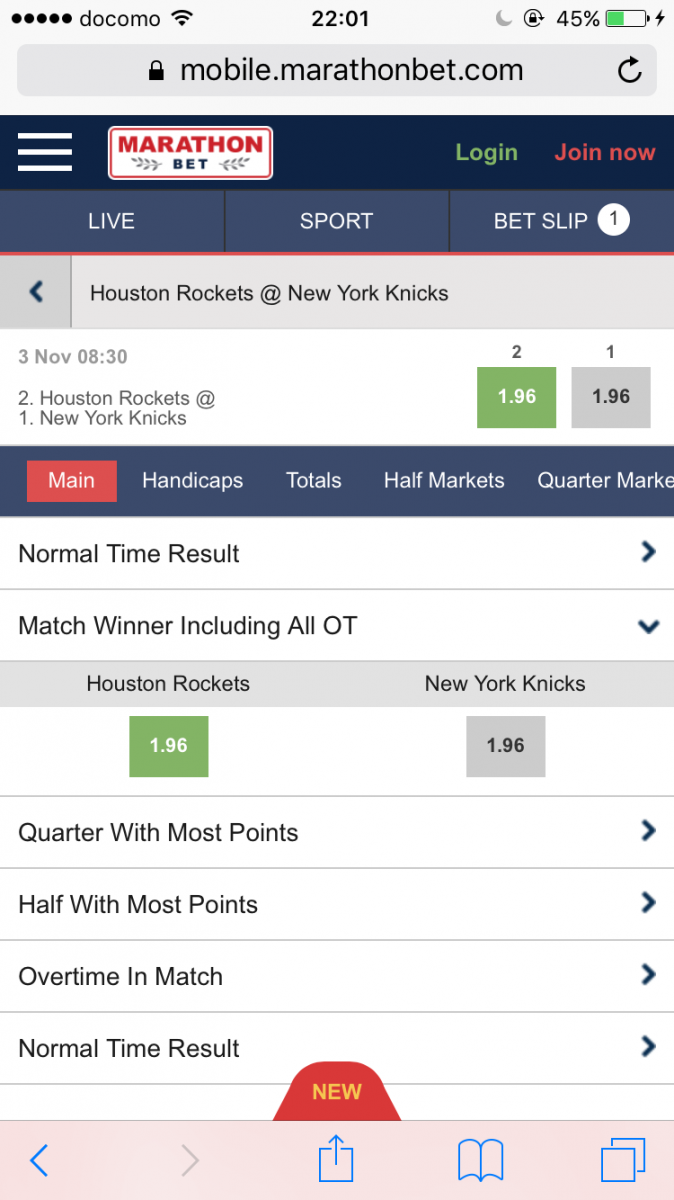Screen dimensions: 674x1200
Task: Select the Totals market tab
Action: tap(313, 480)
